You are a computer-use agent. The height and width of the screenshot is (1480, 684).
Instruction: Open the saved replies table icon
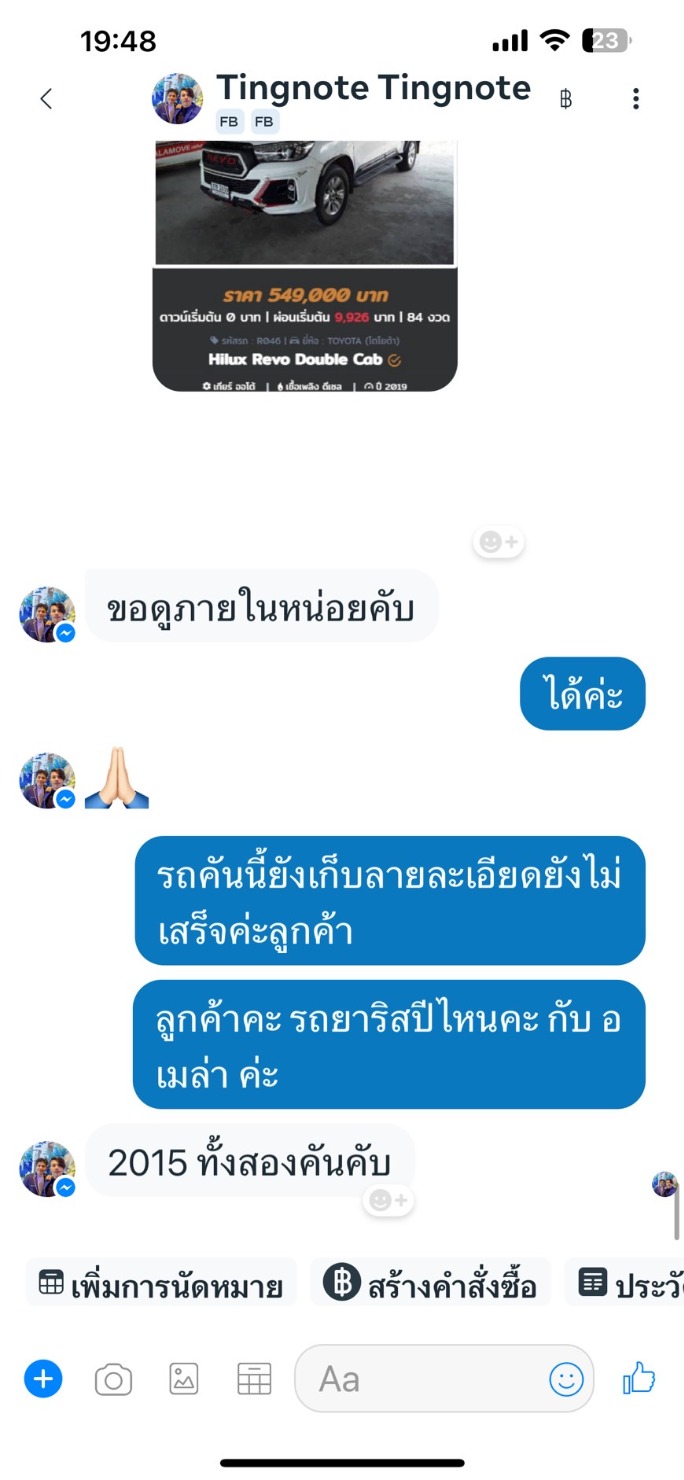click(x=254, y=1380)
